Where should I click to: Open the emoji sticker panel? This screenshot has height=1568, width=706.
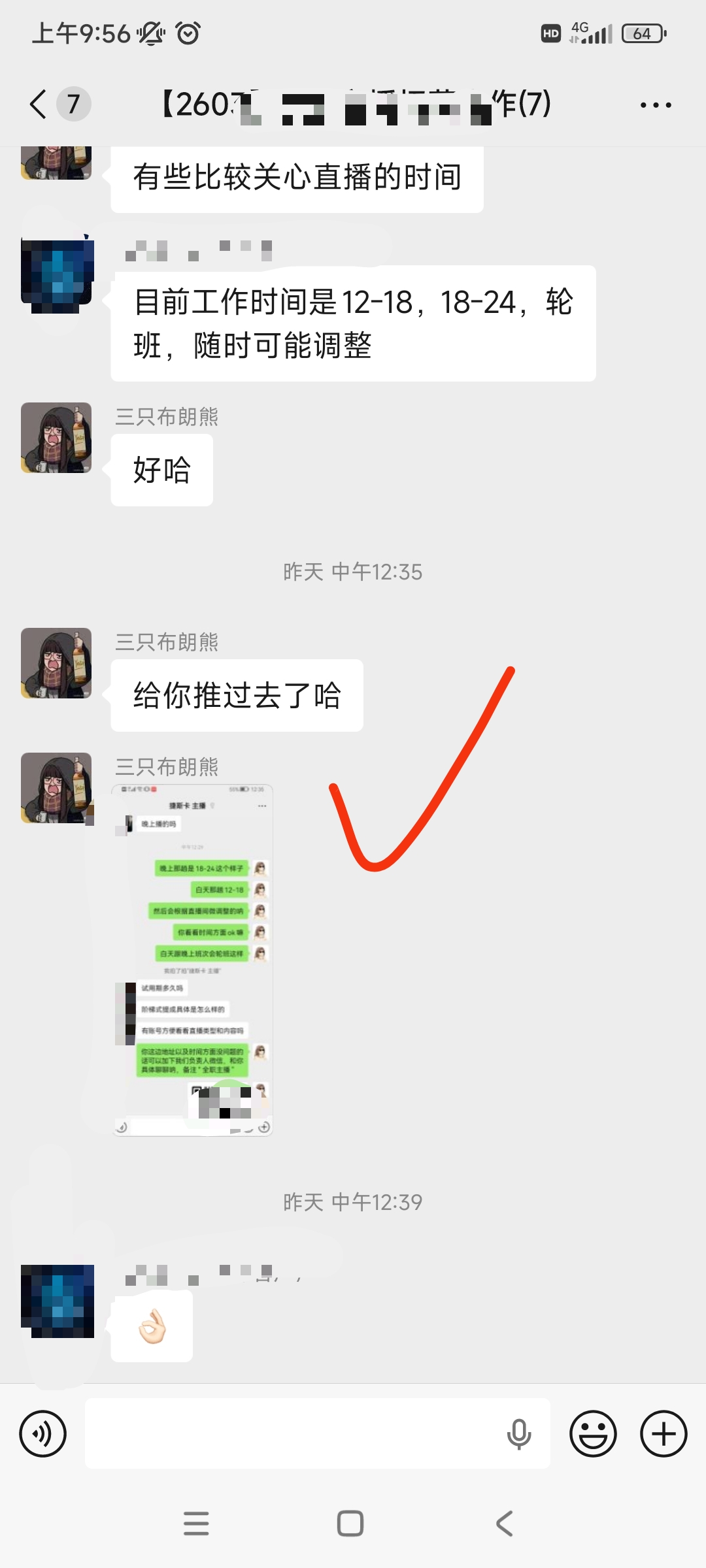pyautogui.click(x=593, y=1433)
